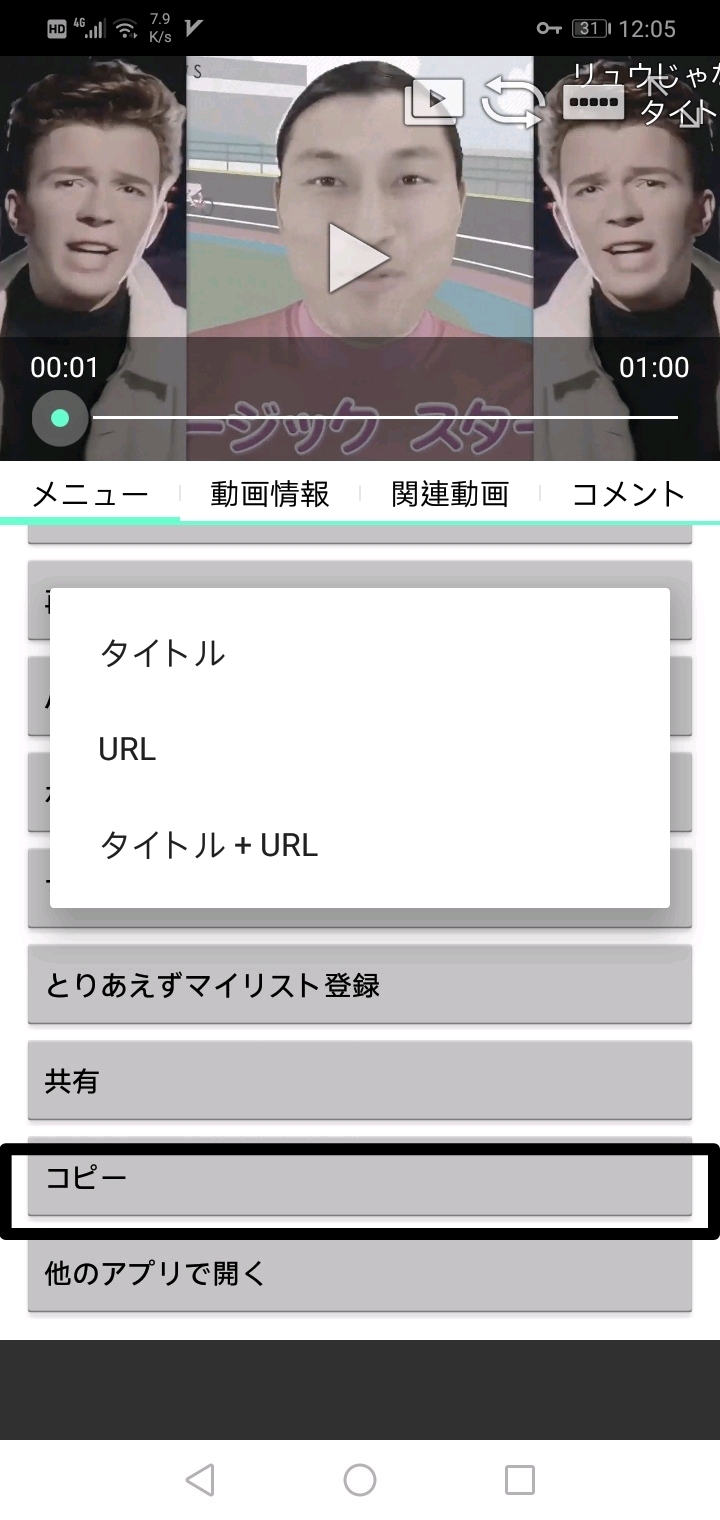This screenshot has width=720, height=1520.
Task: Tap とりあえずマイリスト登録 button
Action: pos(360,986)
